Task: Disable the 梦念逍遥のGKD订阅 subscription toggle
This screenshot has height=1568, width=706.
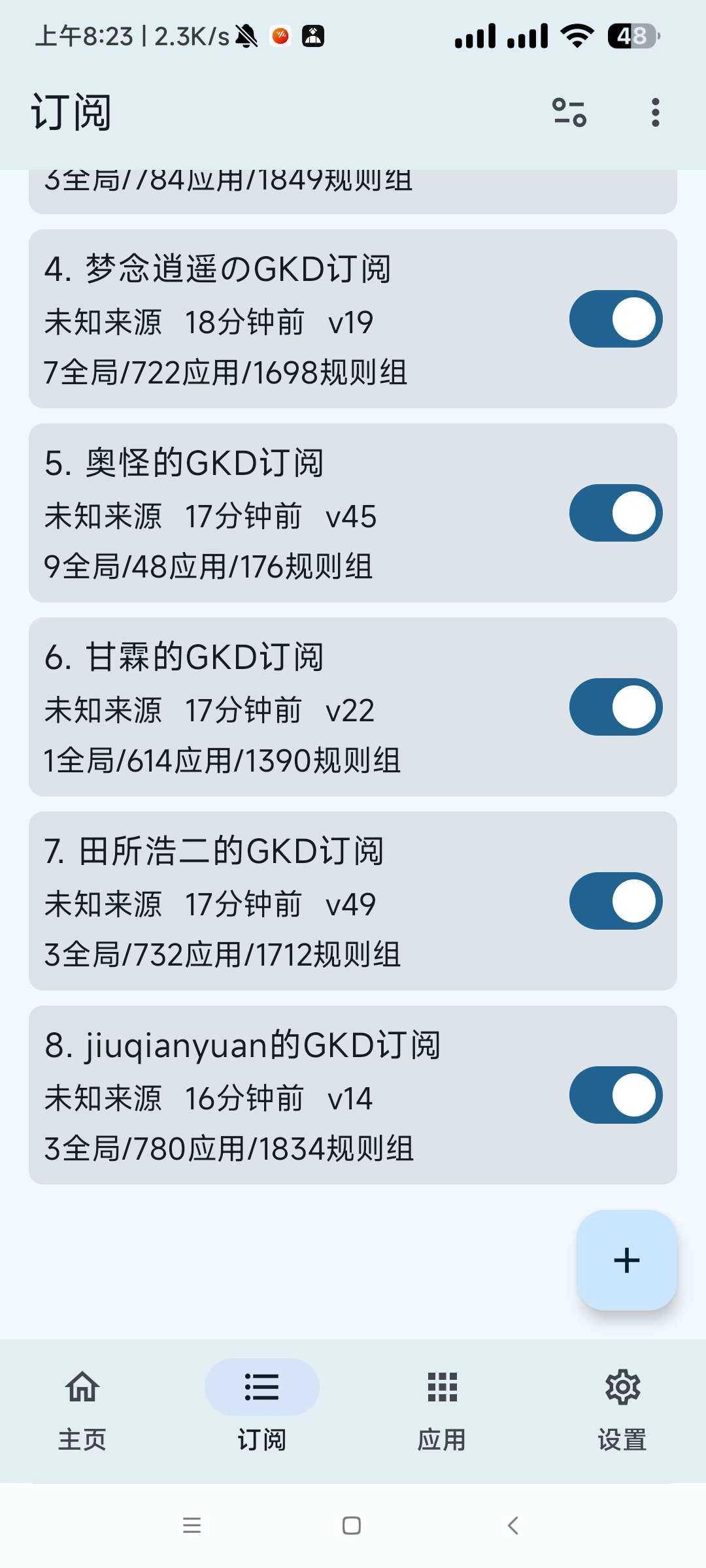Action: (x=615, y=318)
